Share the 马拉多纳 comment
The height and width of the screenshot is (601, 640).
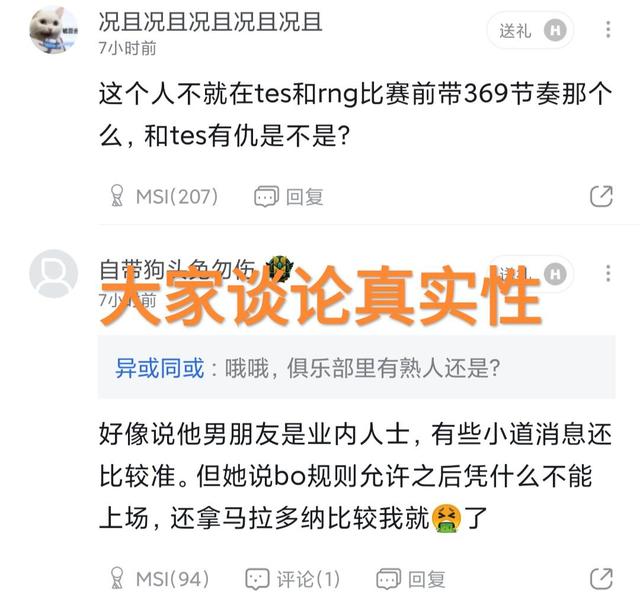click(x=601, y=578)
